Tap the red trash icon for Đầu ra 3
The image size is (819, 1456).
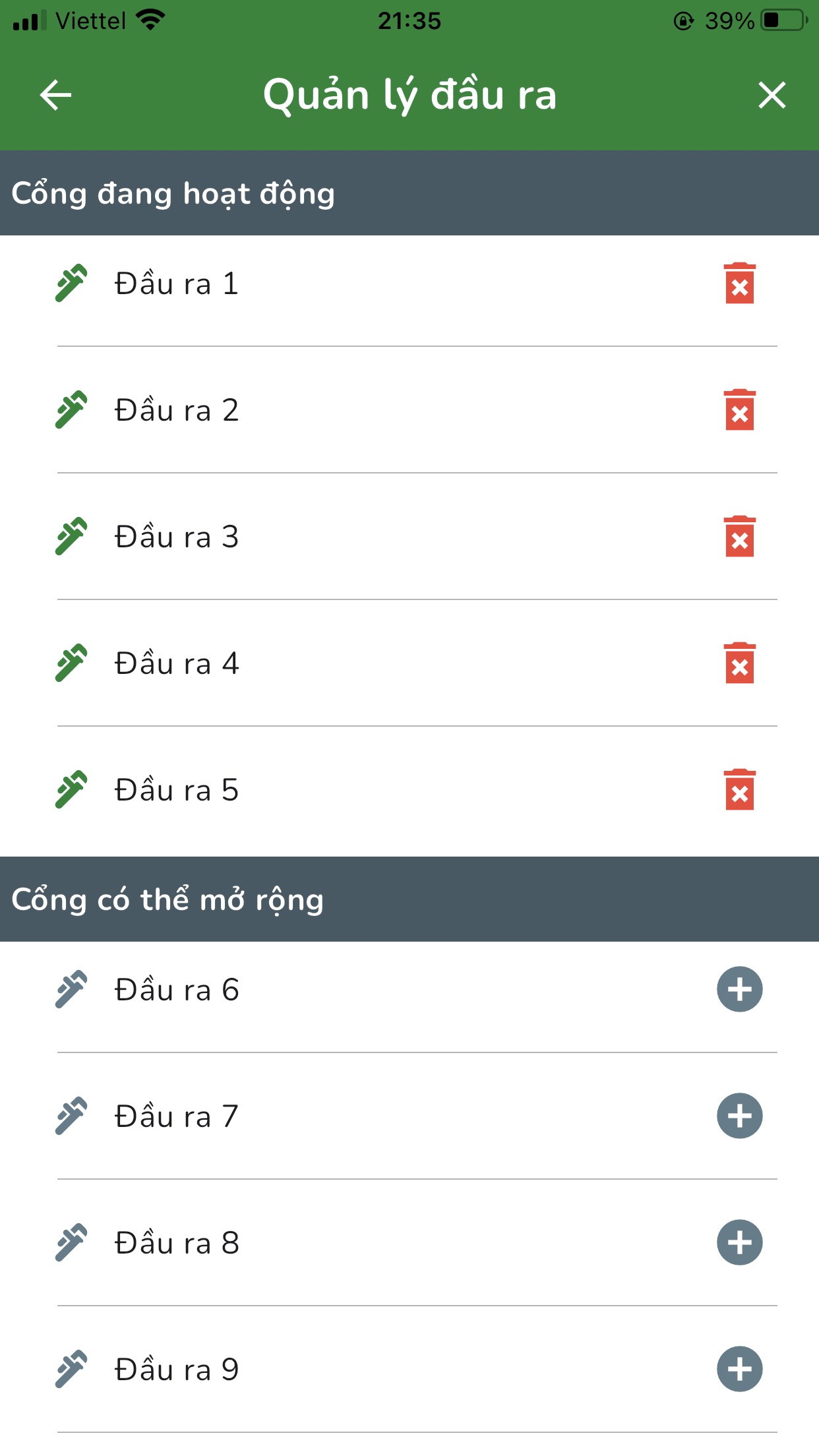(740, 537)
